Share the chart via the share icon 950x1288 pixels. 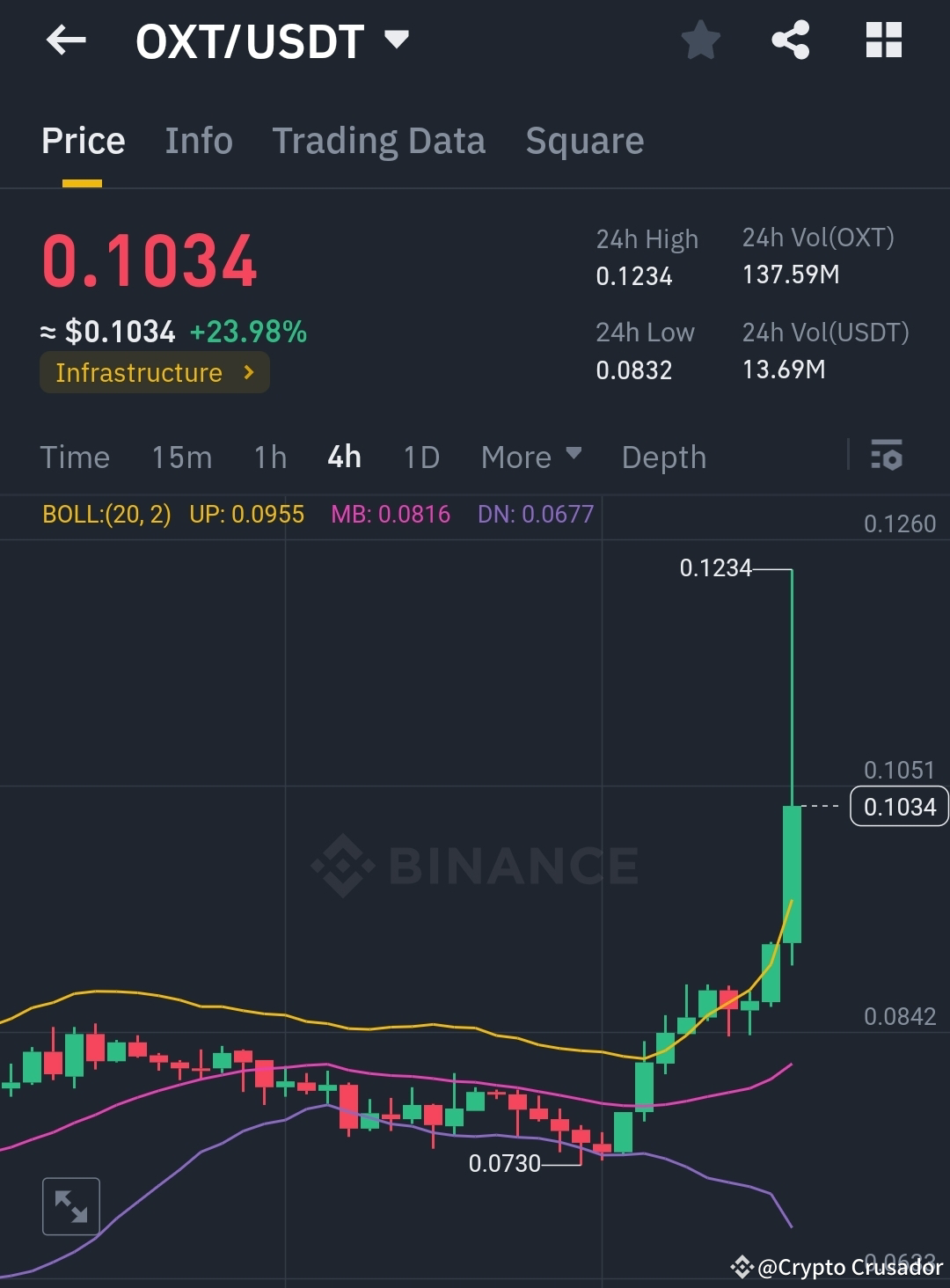[x=789, y=39]
